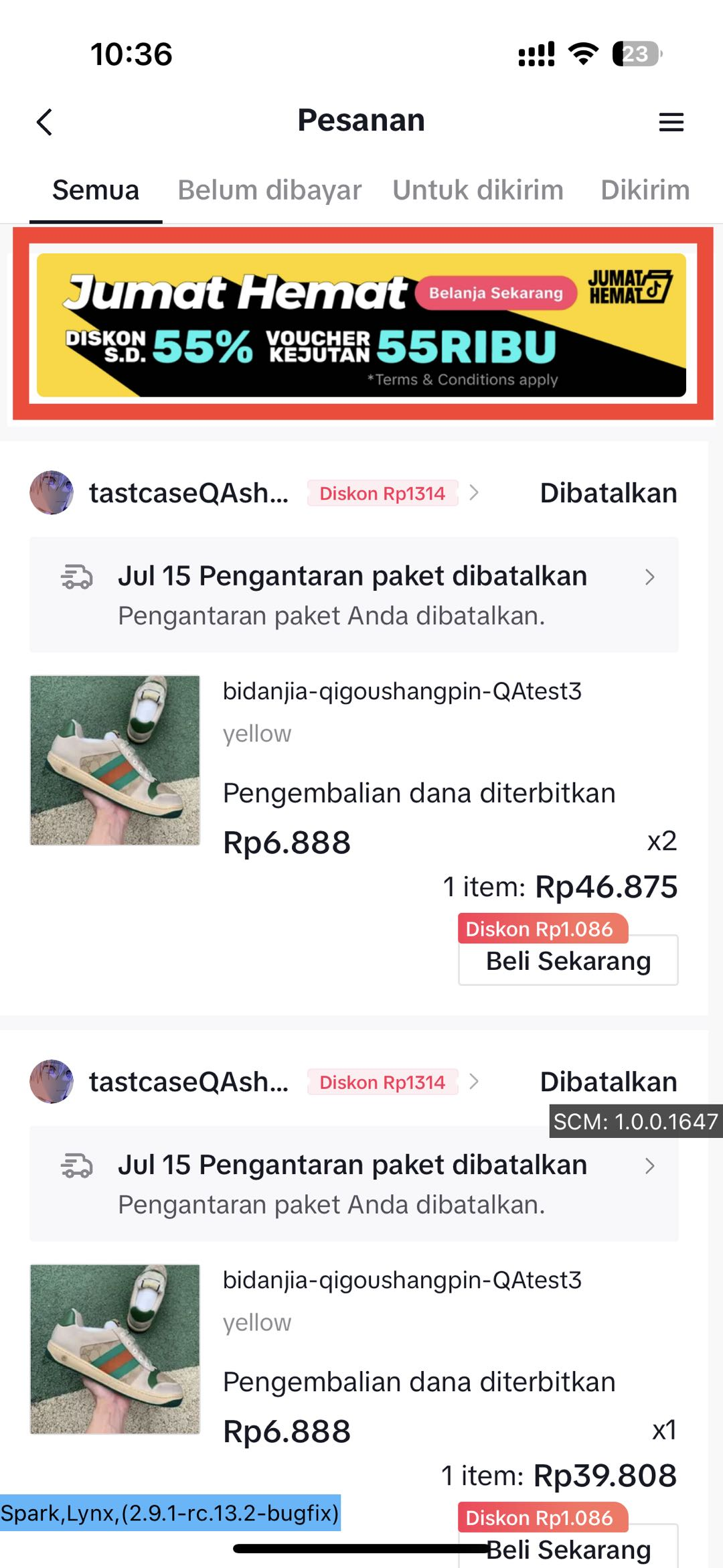Visit the shop of the Rp39.808 order

[189, 1082]
